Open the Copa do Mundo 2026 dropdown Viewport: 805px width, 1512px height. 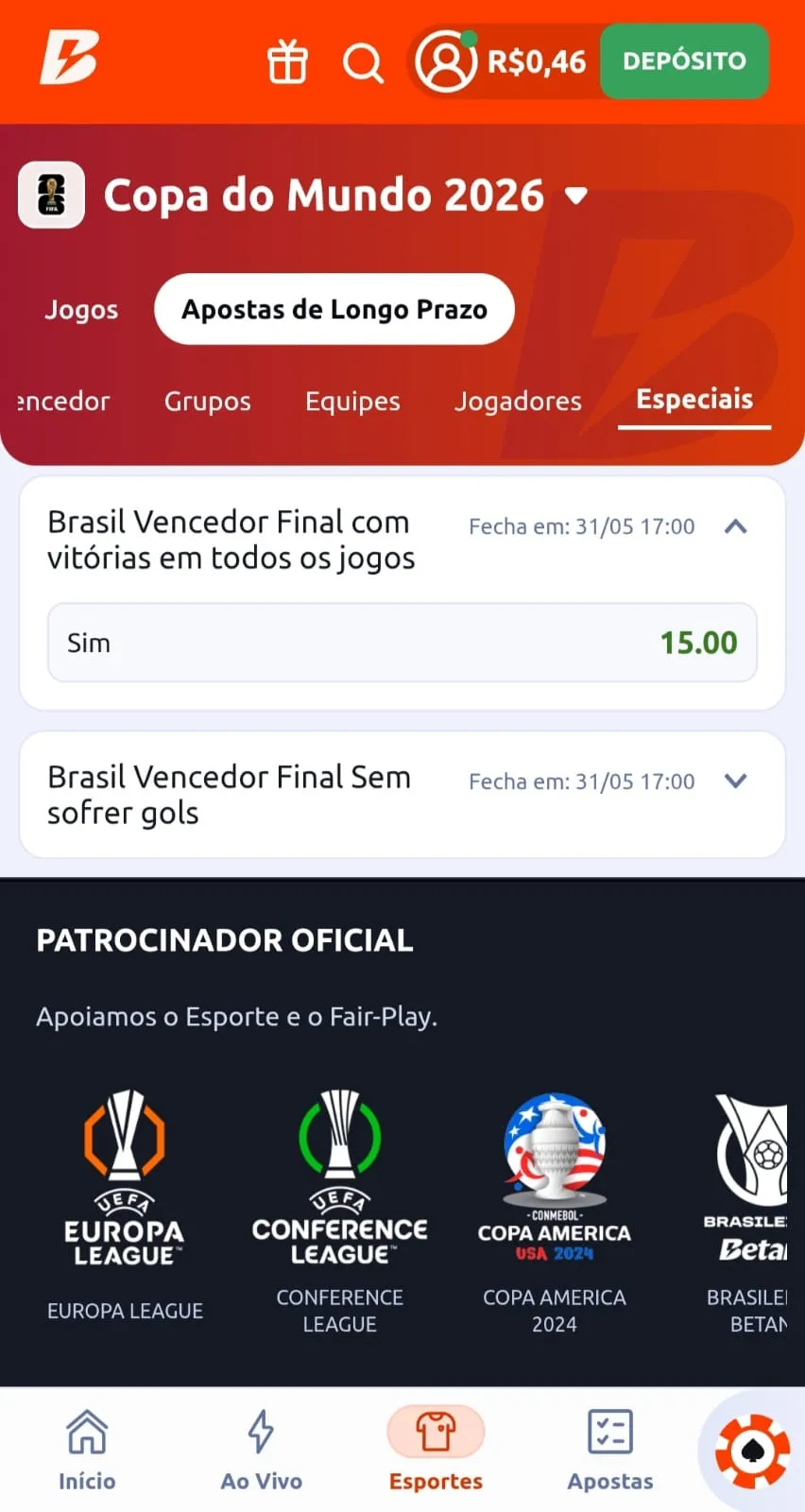576,196
